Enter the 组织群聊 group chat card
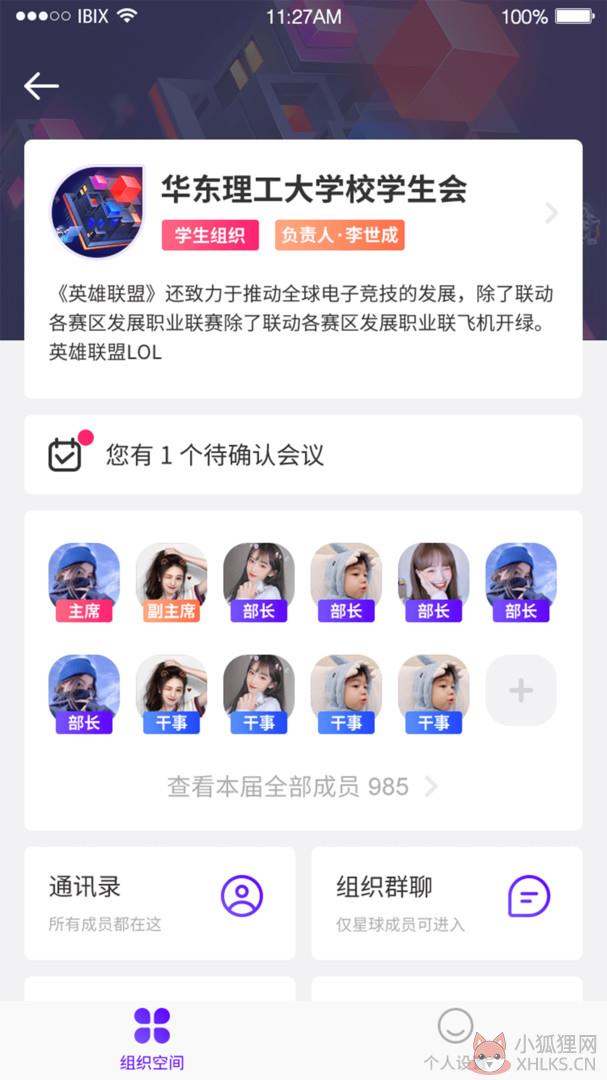The width and height of the screenshot is (607, 1080). 447,903
